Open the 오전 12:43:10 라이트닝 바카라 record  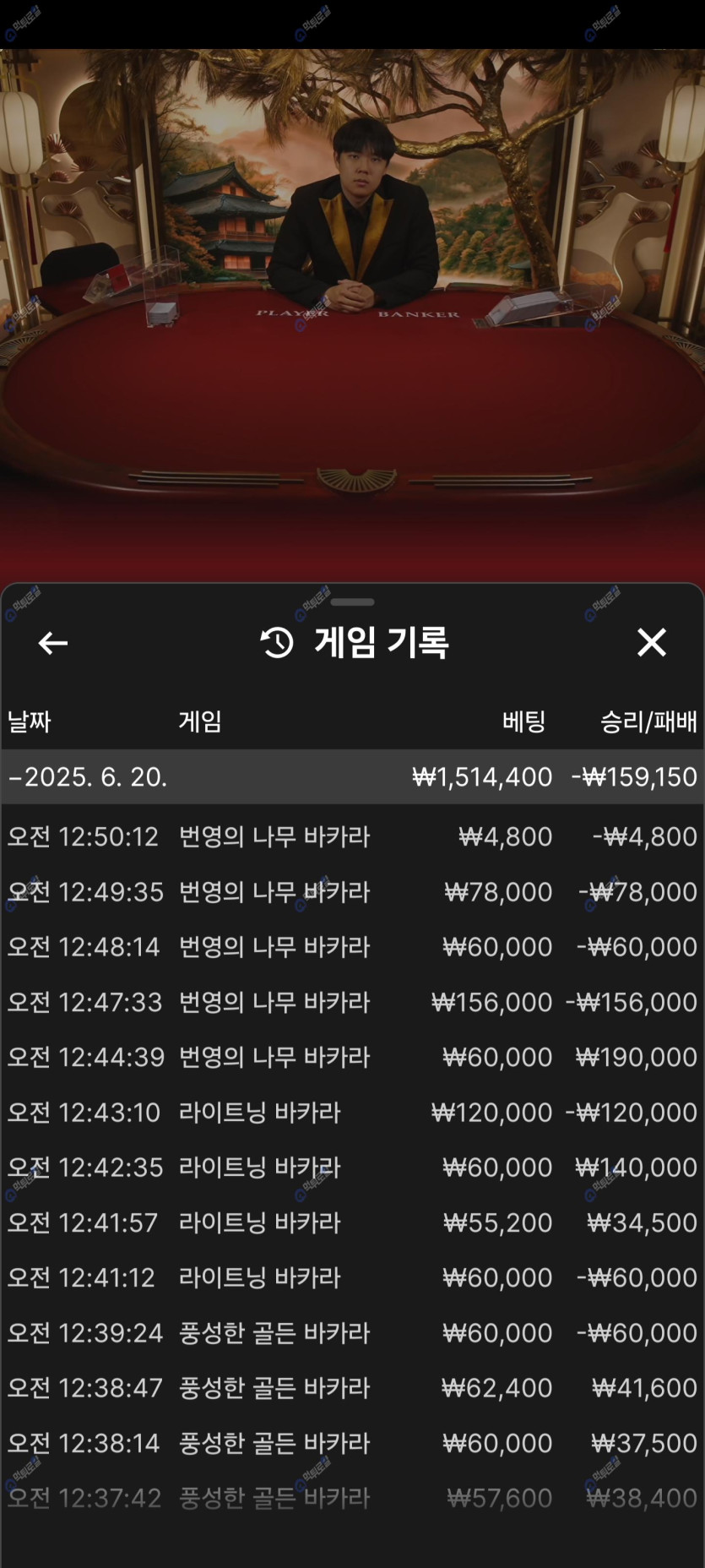click(x=352, y=1112)
